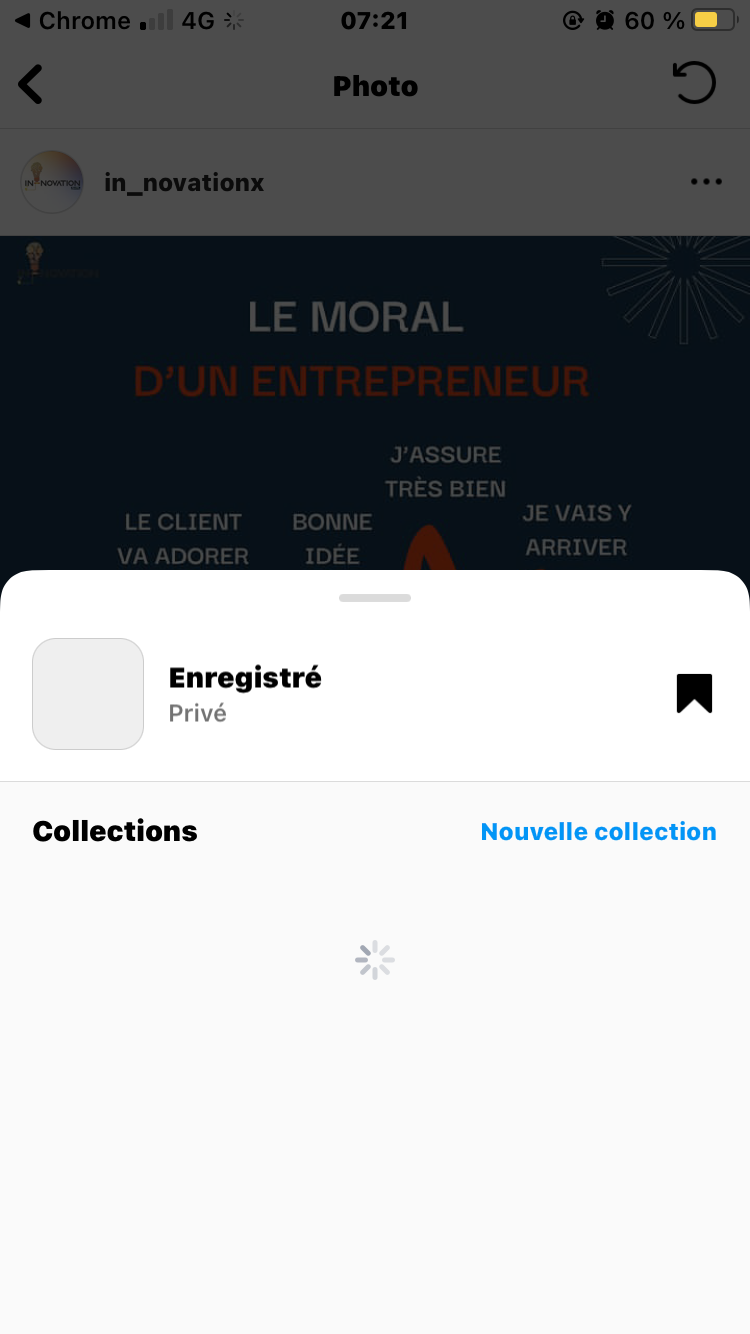Viewport: 750px width, 1334px height.
Task: Tap the sheet's drag handle
Action: click(x=375, y=598)
